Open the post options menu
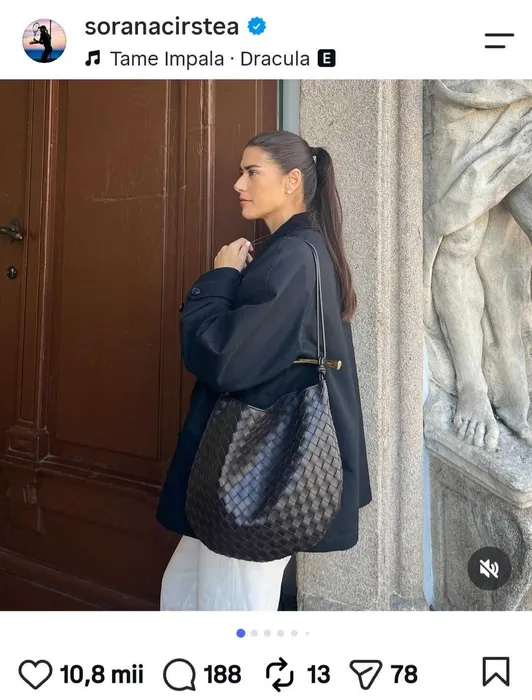The width and height of the screenshot is (532, 700). [499, 41]
